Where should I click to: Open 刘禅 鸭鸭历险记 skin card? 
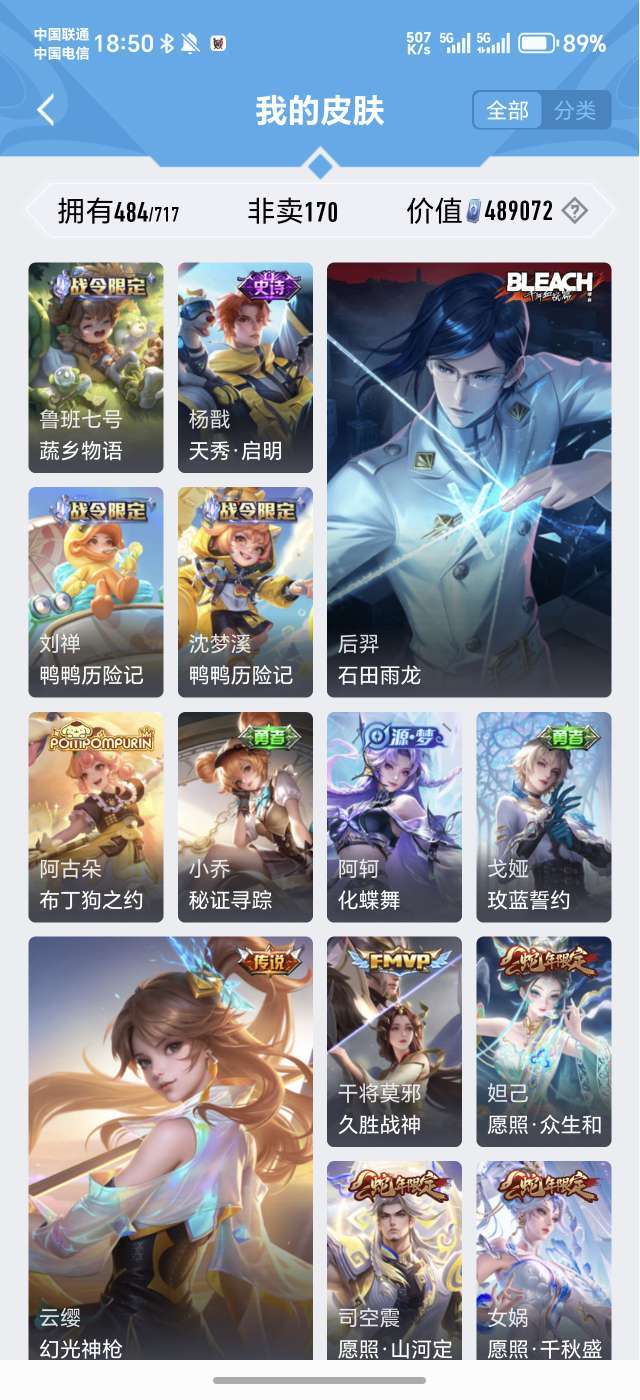(x=96, y=592)
